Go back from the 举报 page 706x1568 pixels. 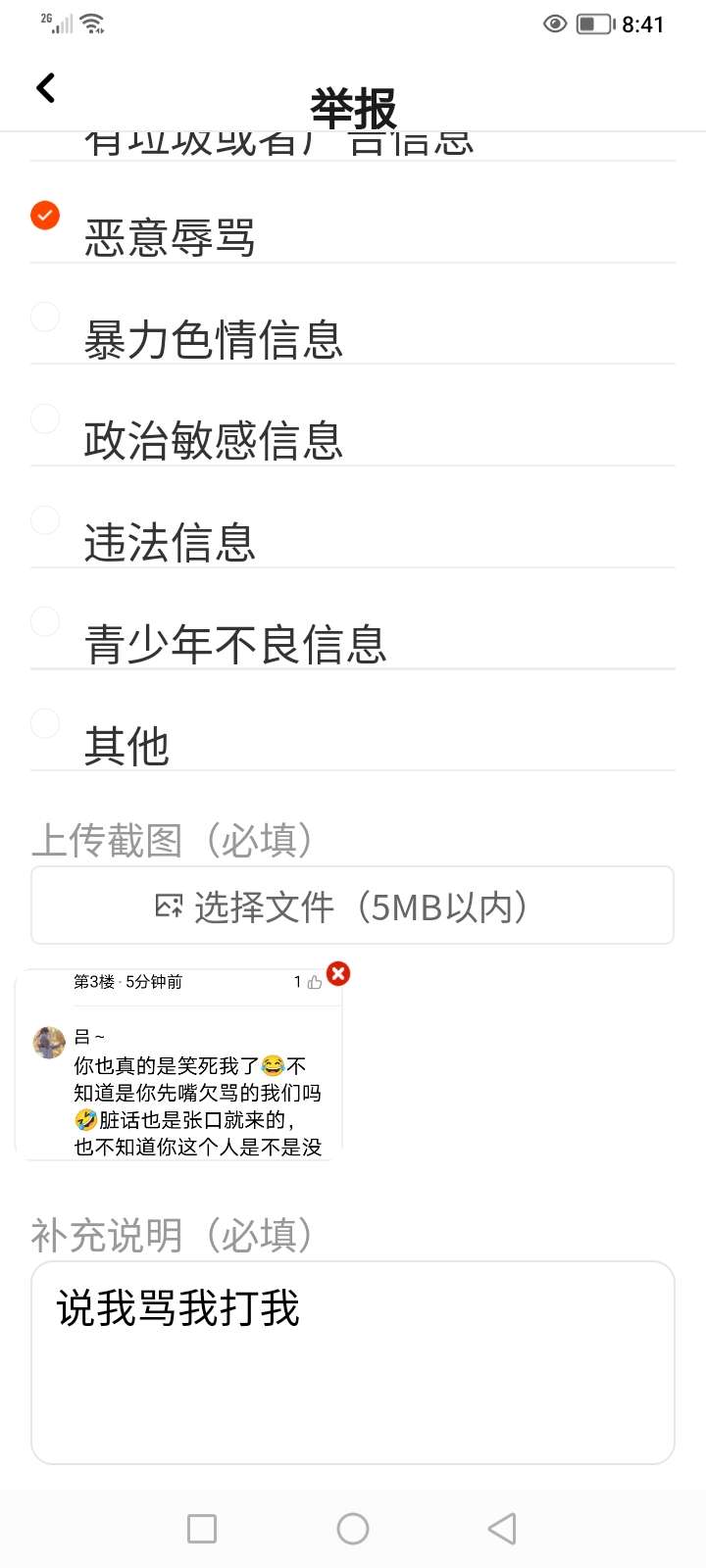pos(46,88)
